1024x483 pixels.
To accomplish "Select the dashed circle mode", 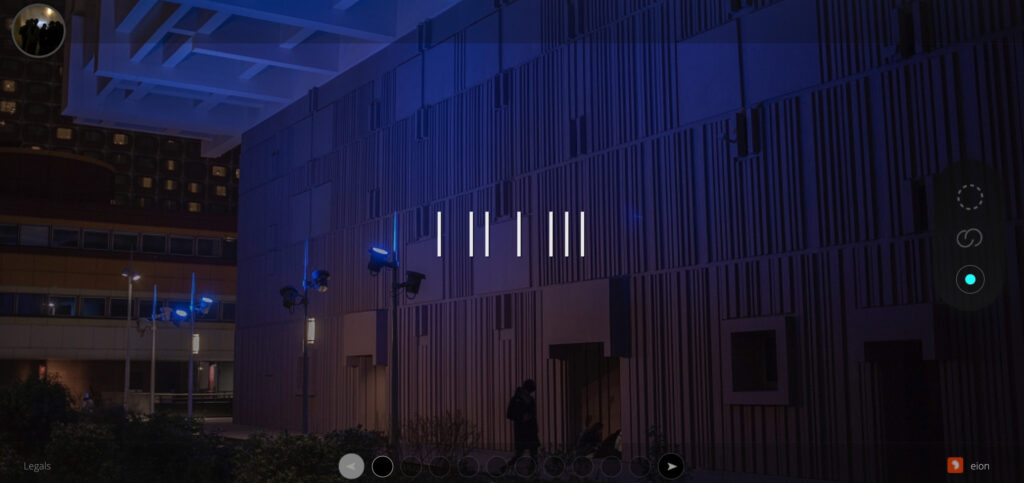I will tap(969, 197).
